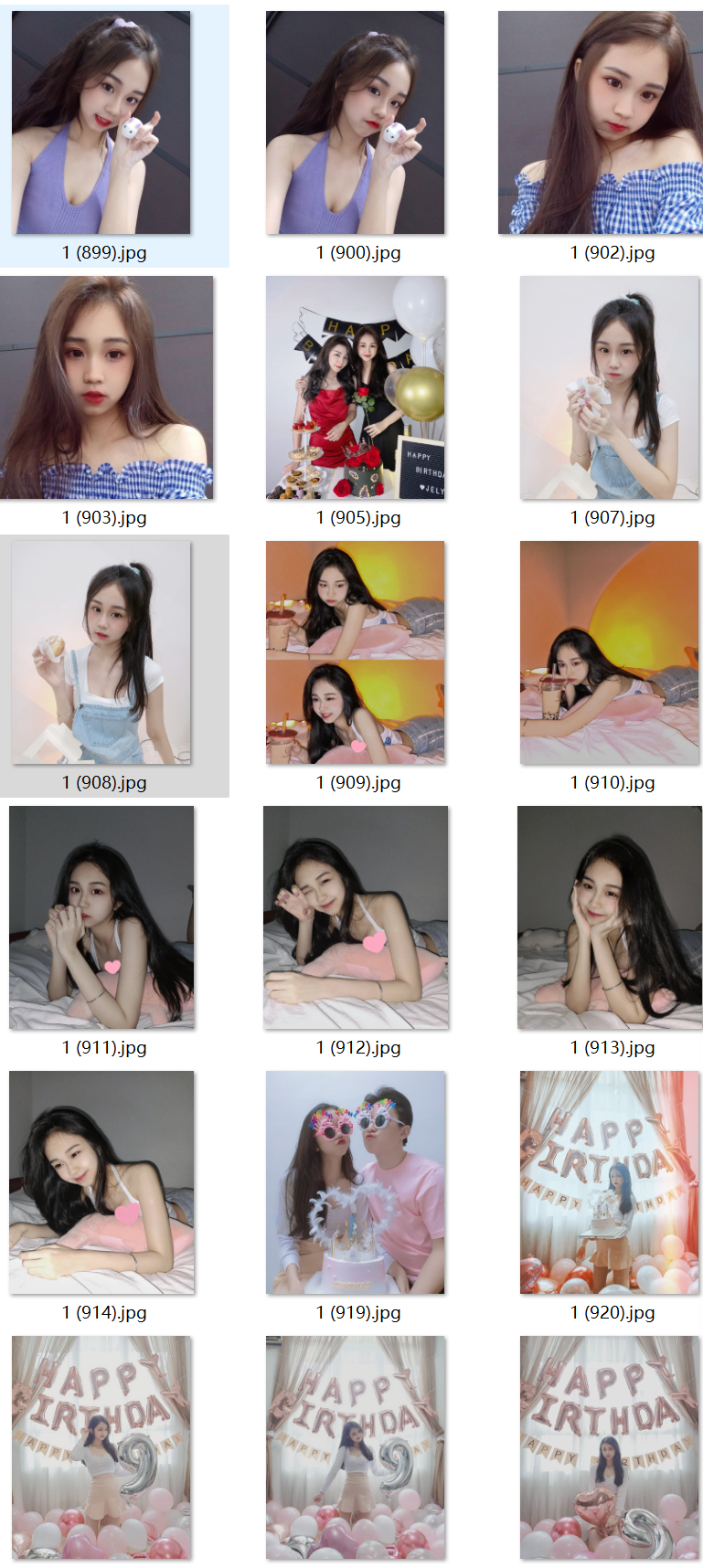View the image 1 (909).jpg

point(356,652)
